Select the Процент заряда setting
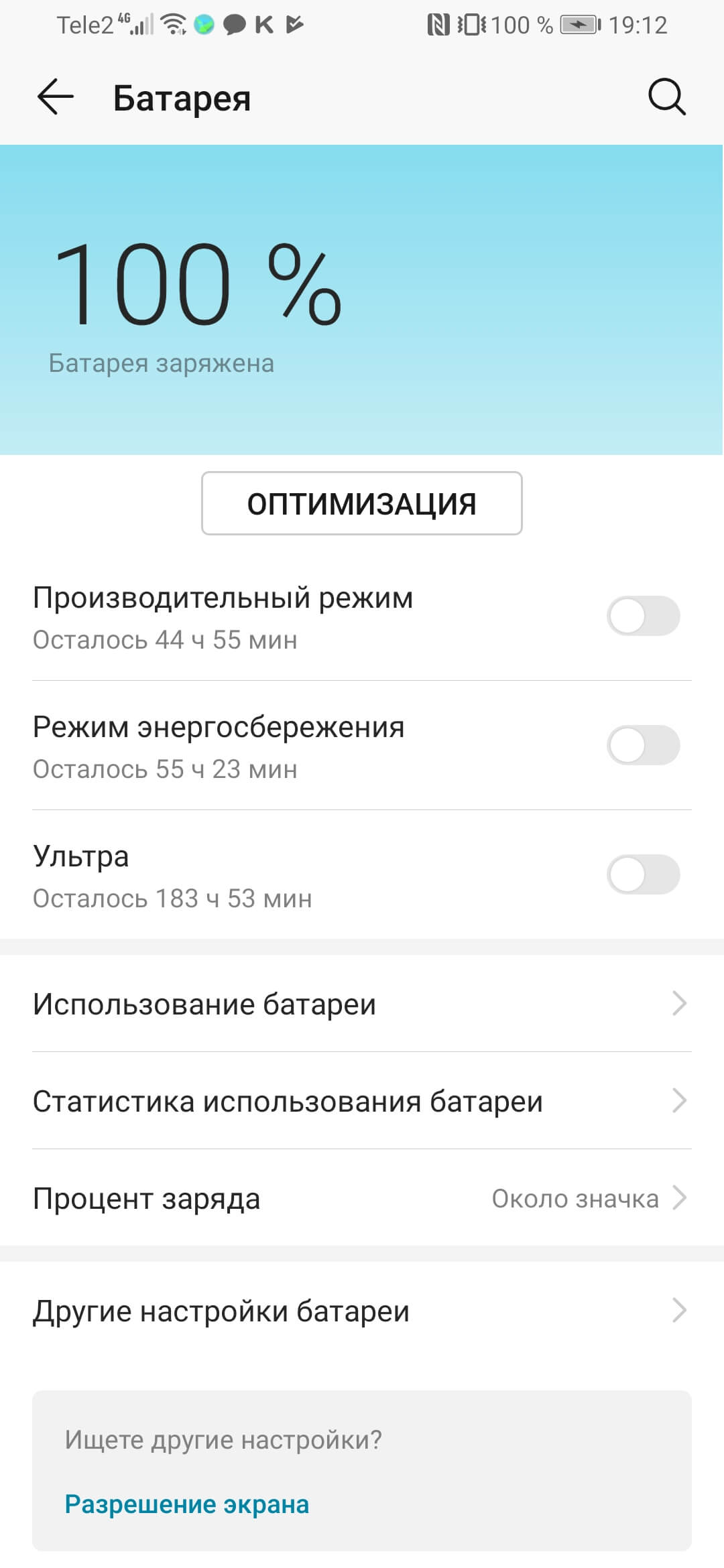The width and height of the screenshot is (724, 1568). [361, 1198]
